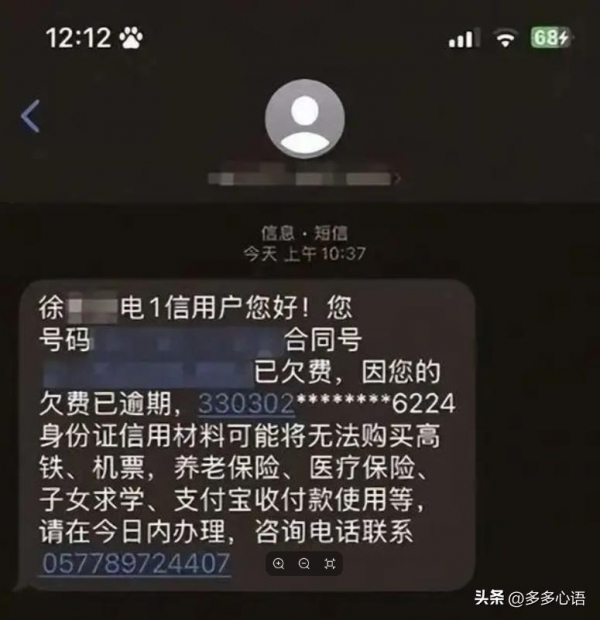600x620 pixels.
Task: Fit image to screen
Action: click(x=331, y=565)
